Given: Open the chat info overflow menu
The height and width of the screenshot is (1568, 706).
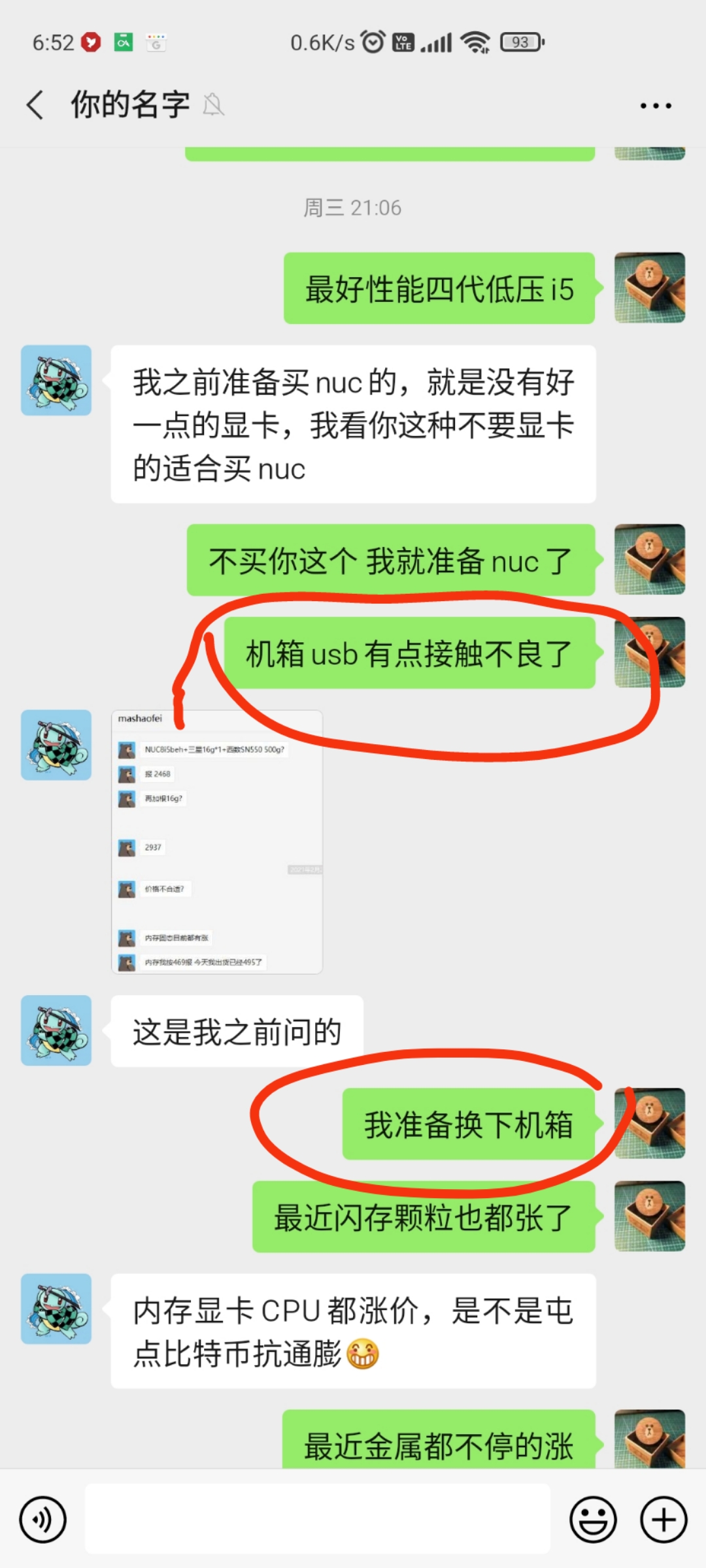Looking at the screenshot, I should pos(655,105).
